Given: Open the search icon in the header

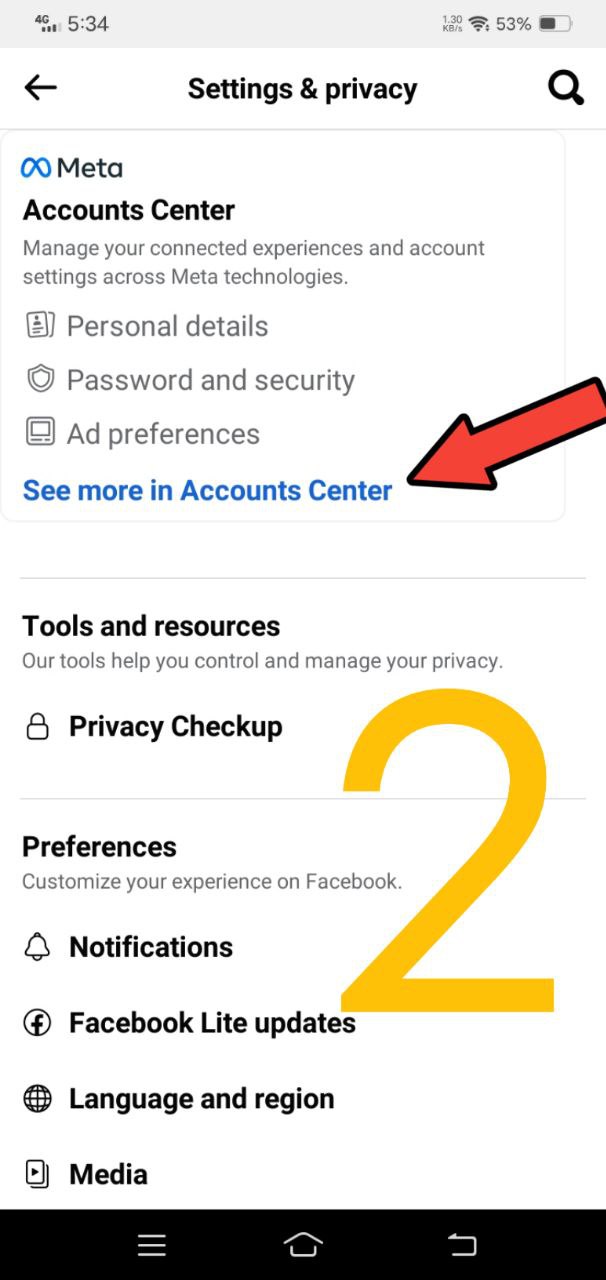Looking at the screenshot, I should coord(565,88).
